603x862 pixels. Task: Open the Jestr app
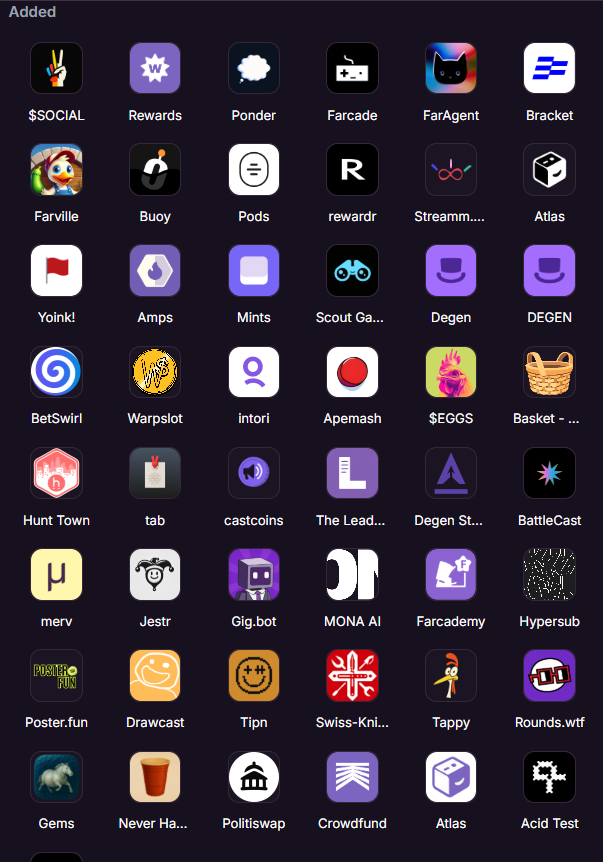click(155, 575)
